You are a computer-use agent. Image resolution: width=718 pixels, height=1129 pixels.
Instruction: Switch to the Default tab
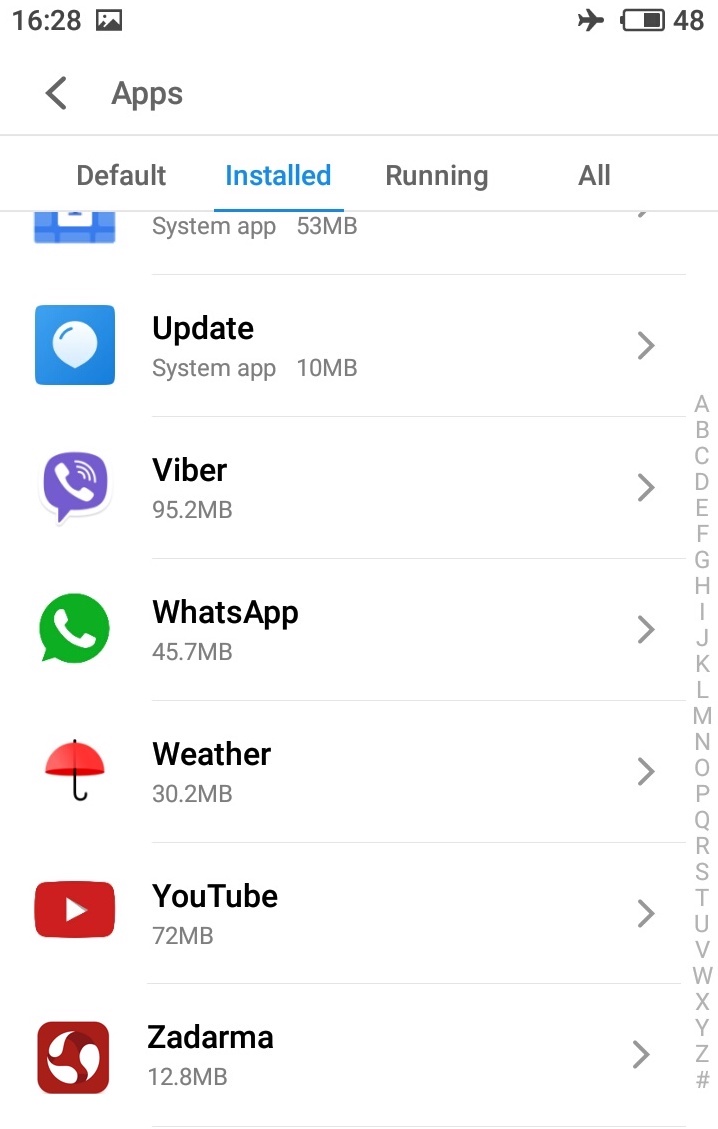(x=121, y=176)
